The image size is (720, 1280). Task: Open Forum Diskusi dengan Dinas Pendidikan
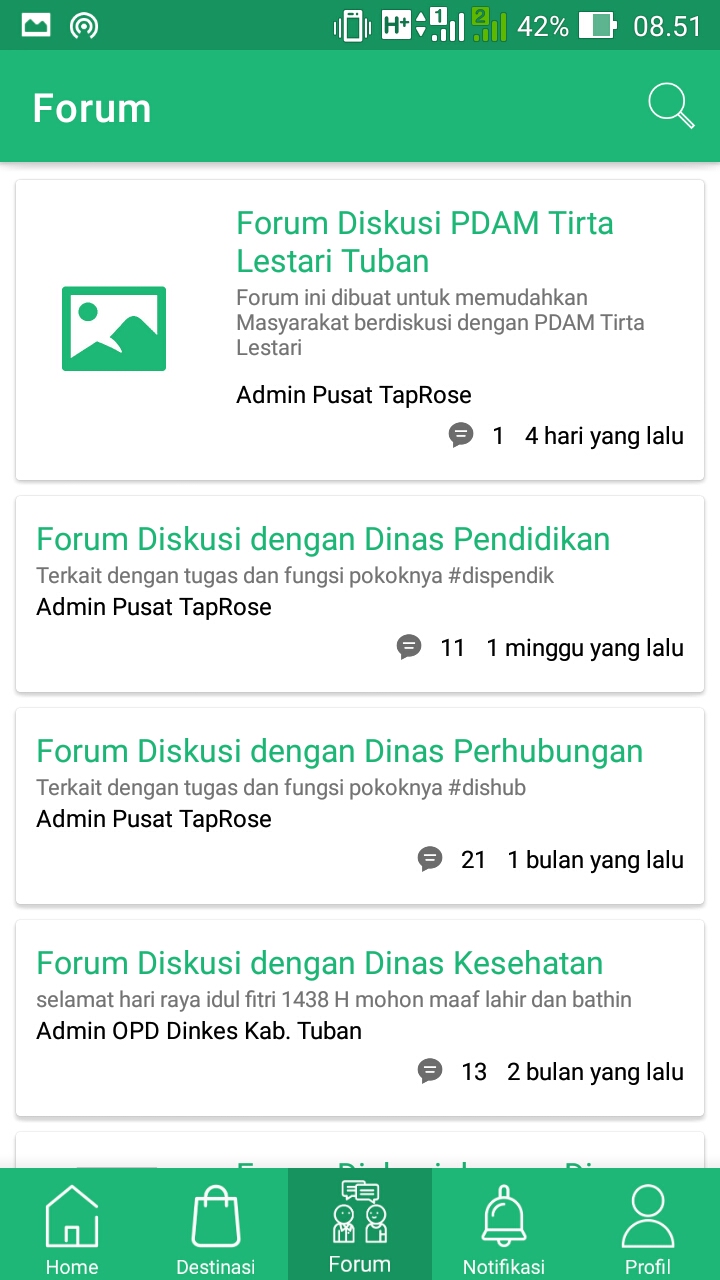[x=360, y=593]
